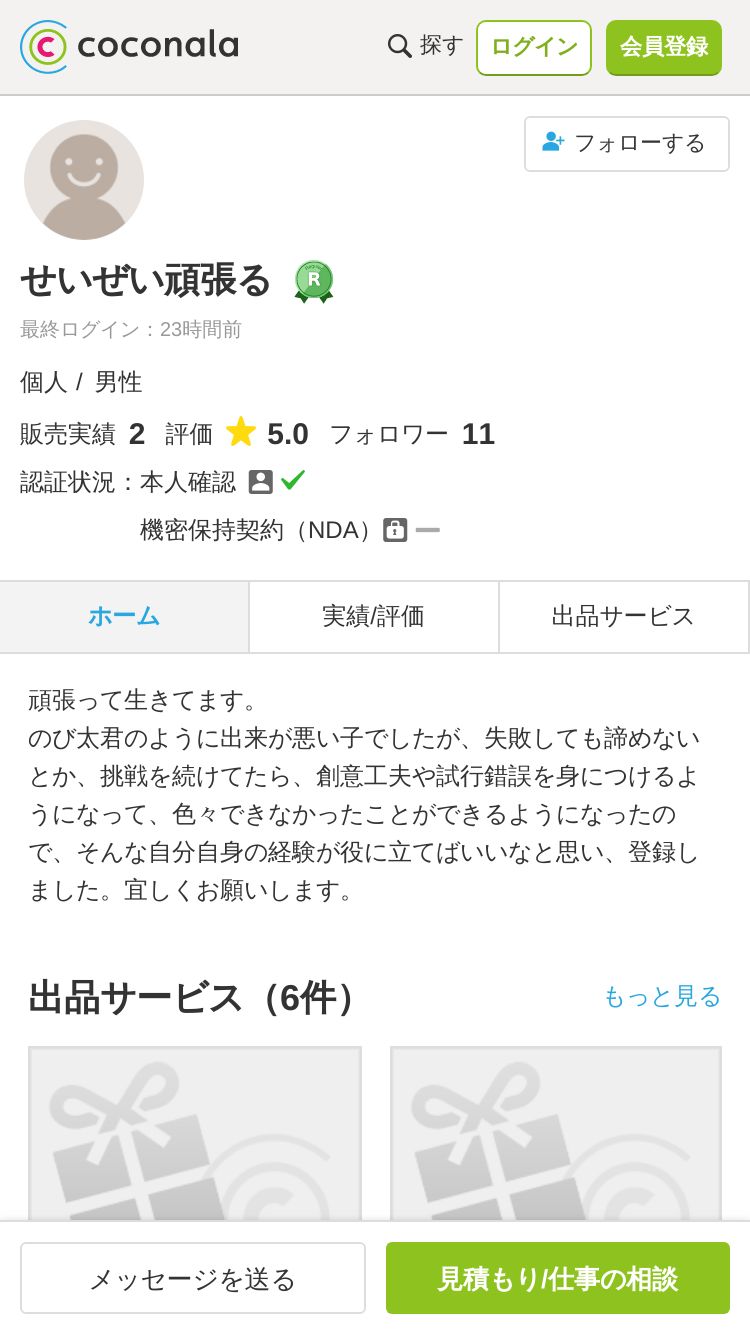
Task: Select the ホーム tab
Action: 124,616
